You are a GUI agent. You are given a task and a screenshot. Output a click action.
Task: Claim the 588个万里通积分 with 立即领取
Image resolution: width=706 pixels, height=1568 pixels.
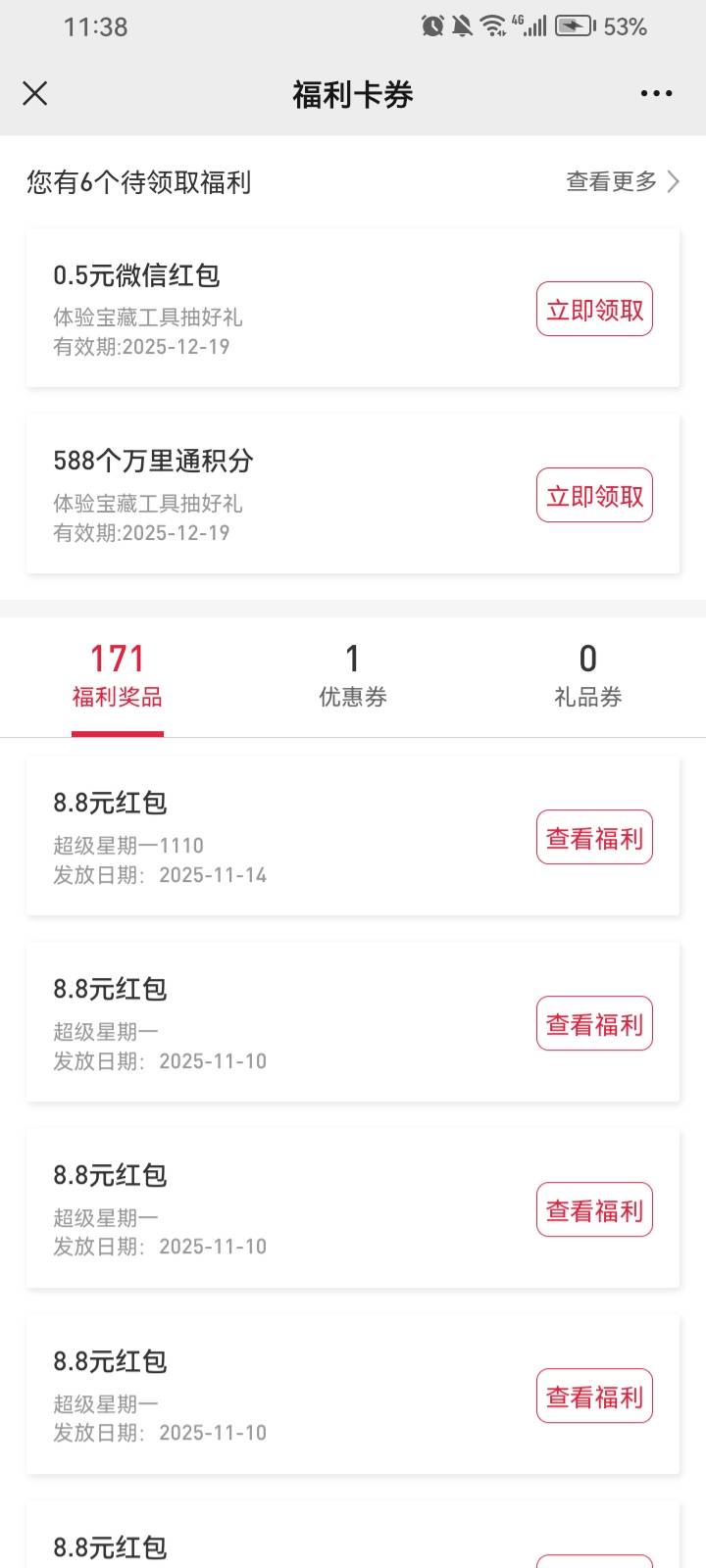coord(594,496)
